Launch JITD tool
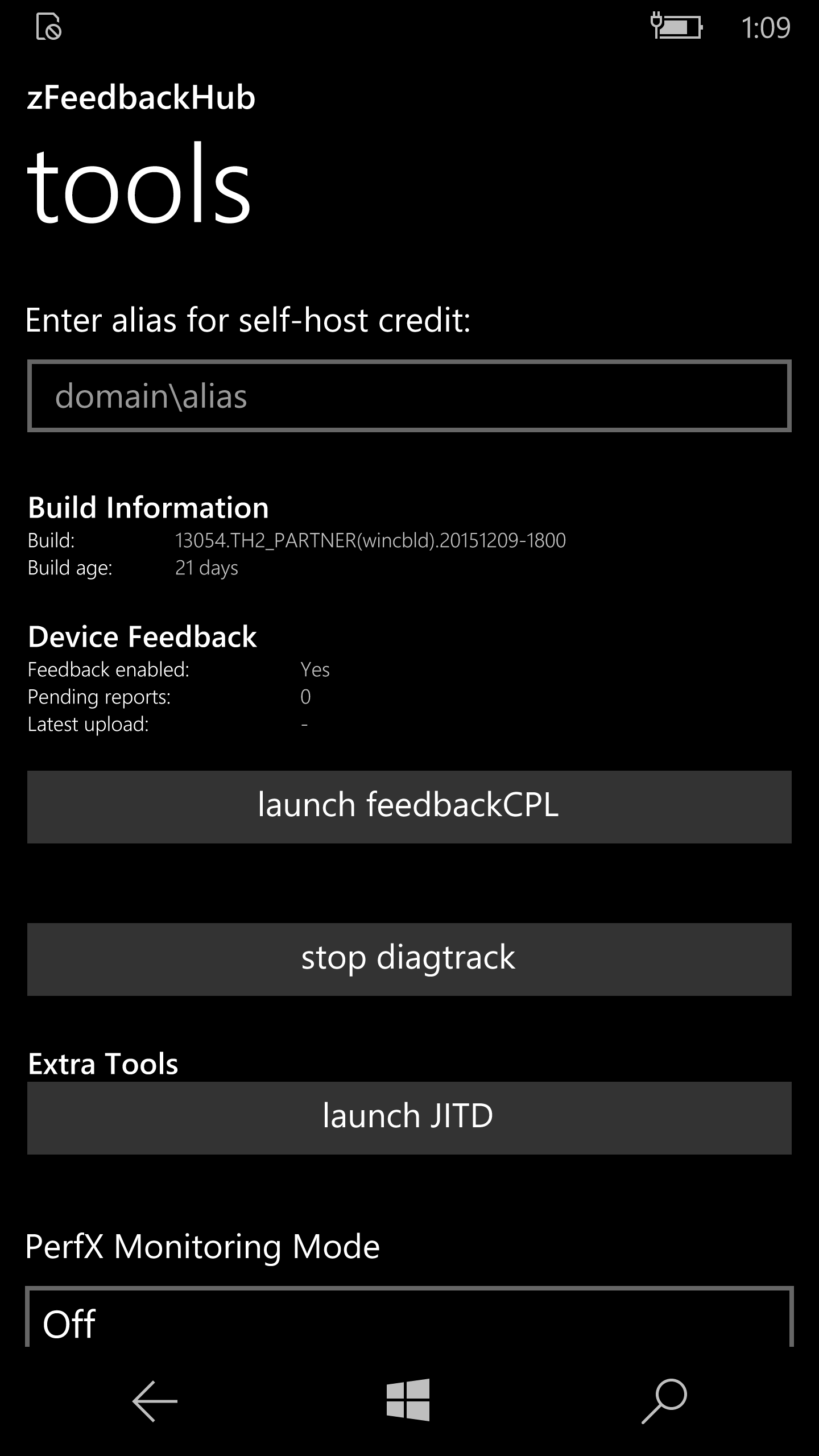Screen dimensions: 819x1456 pyautogui.click(x=409, y=1118)
